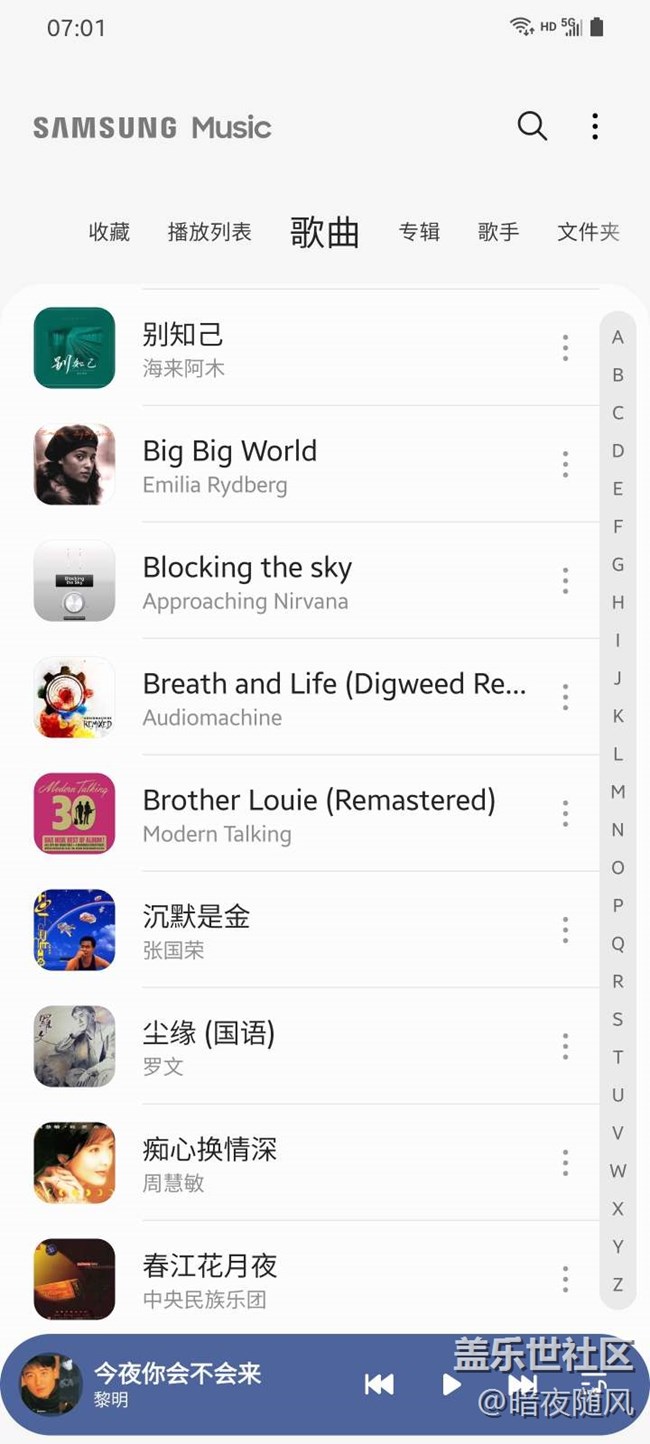Switch to the 文件夹 tab
650x1444 pixels.
pyautogui.click(x=588, y=232)
